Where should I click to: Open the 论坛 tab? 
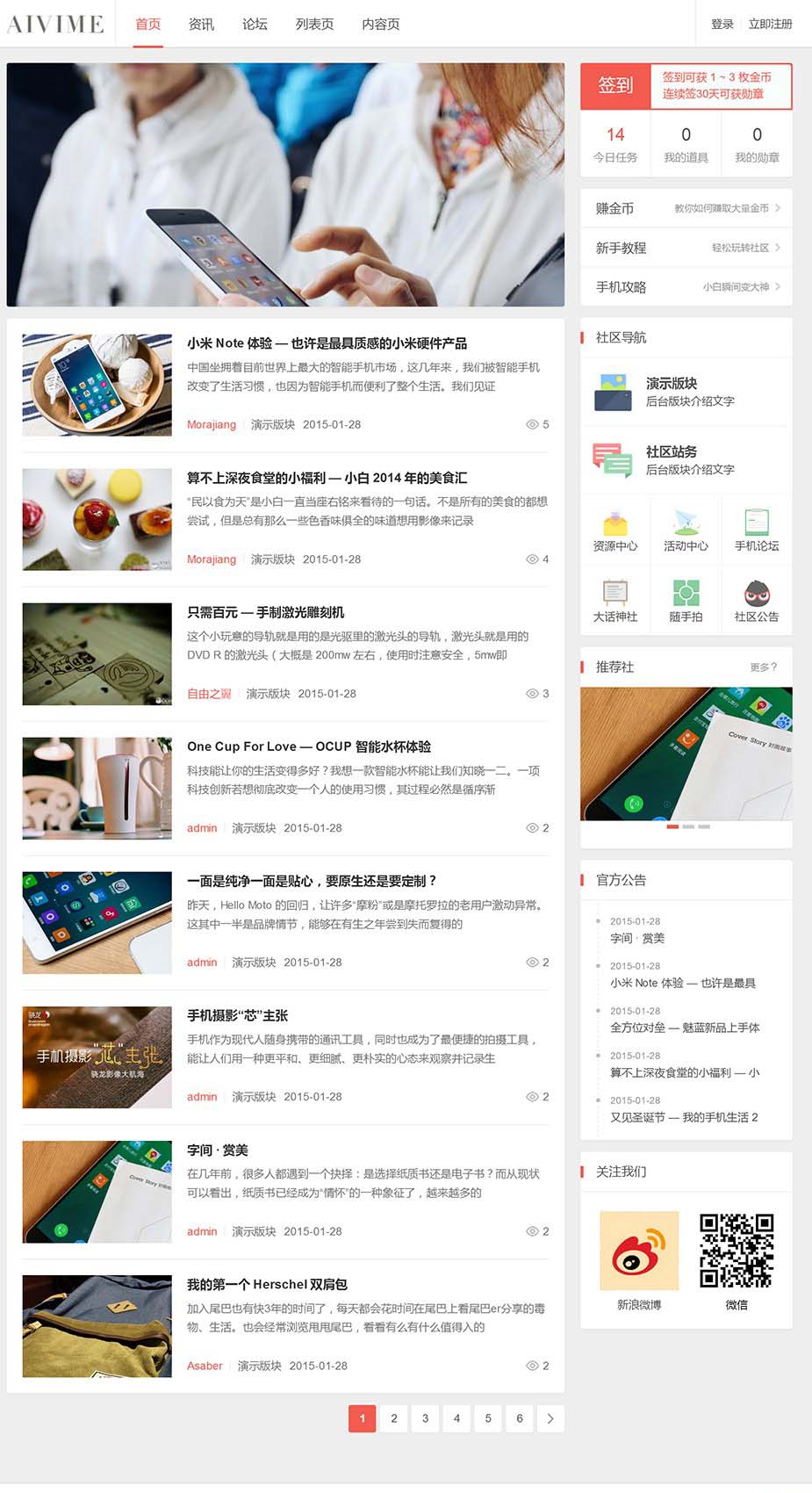(x=255, y=24)
